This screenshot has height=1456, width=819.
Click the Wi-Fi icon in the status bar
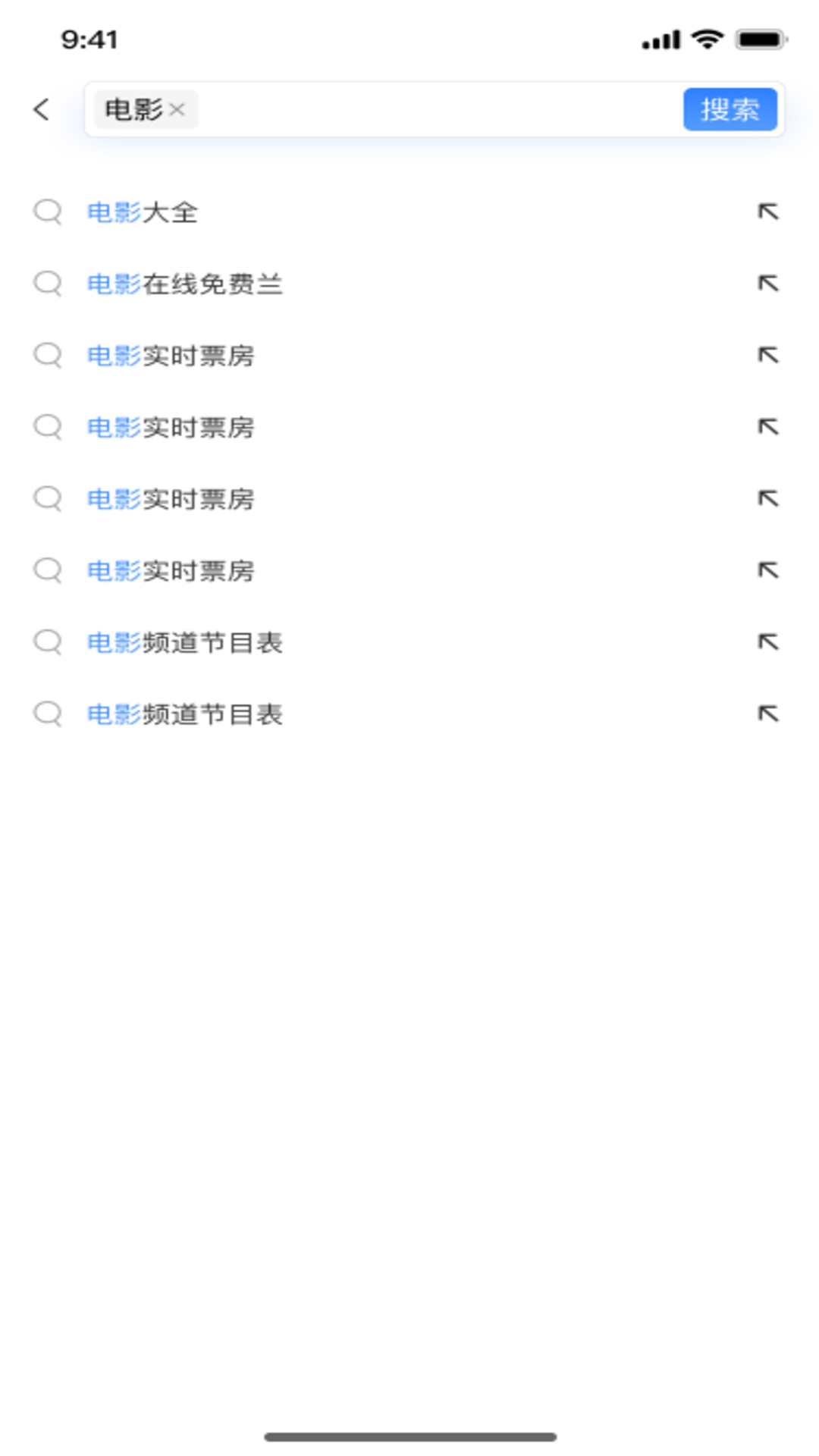(x=708, y=39)
